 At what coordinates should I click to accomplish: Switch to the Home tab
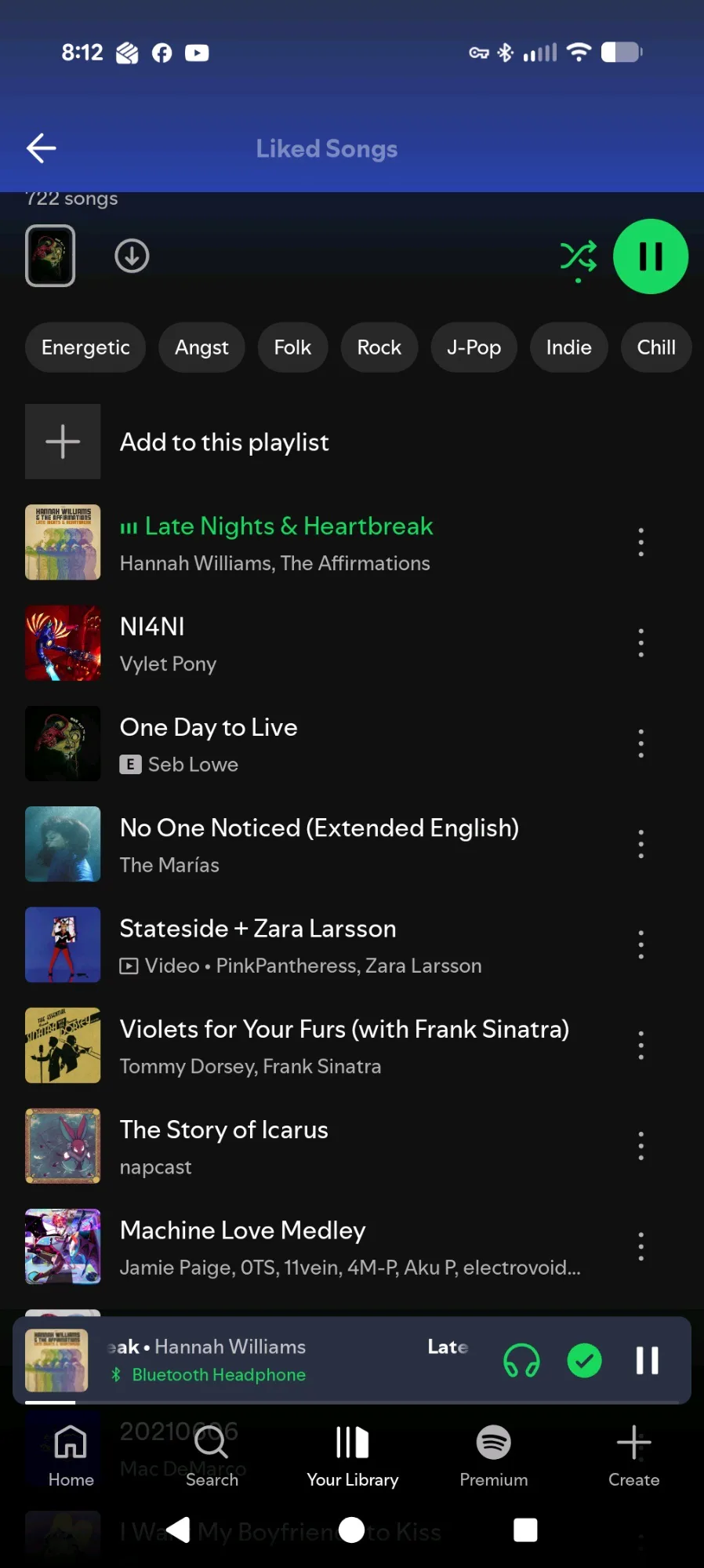tap(71, 1456)
